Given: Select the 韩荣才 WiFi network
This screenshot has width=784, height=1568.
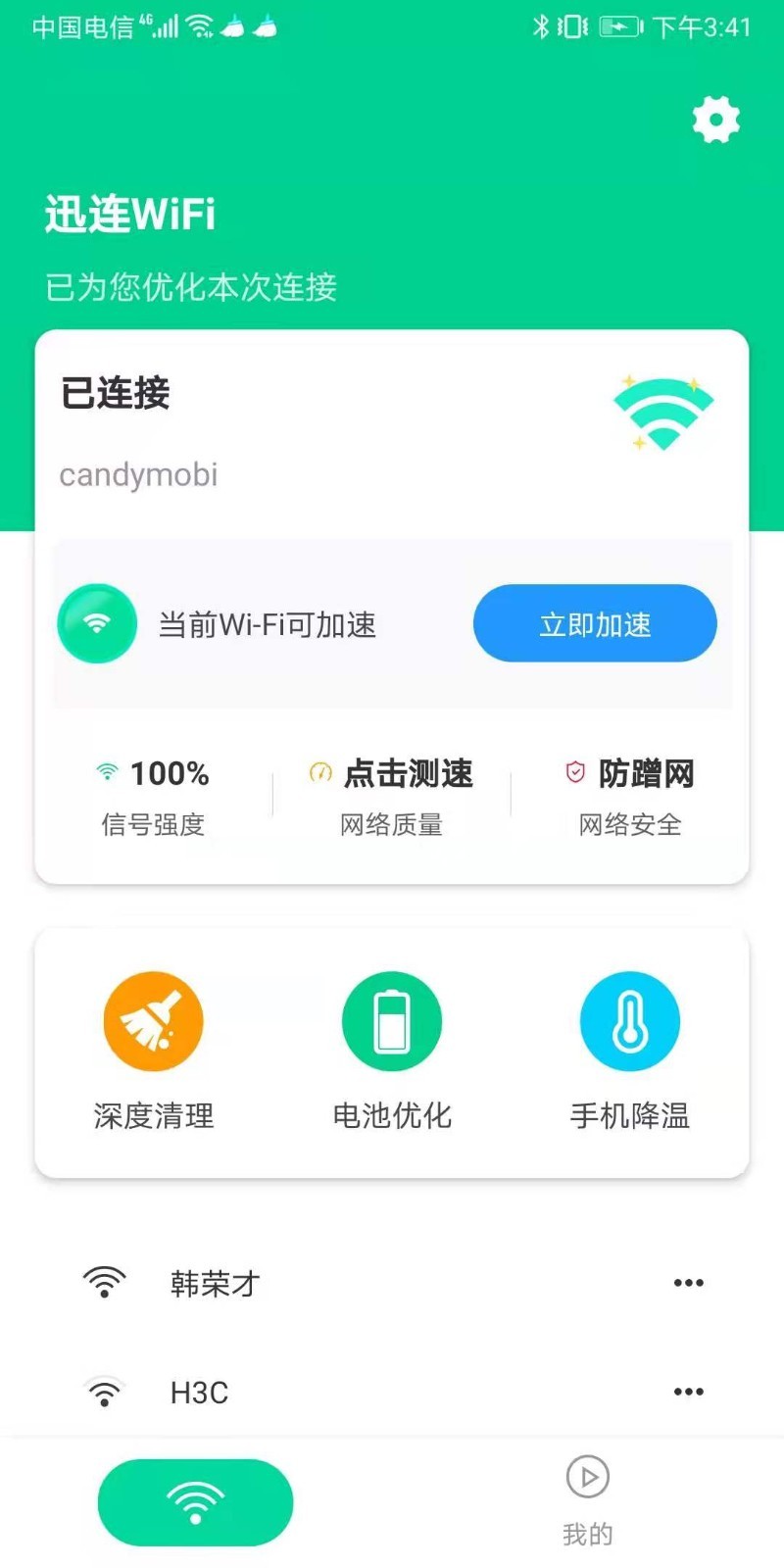Looking at the screenshot, I should (216, 1283).
